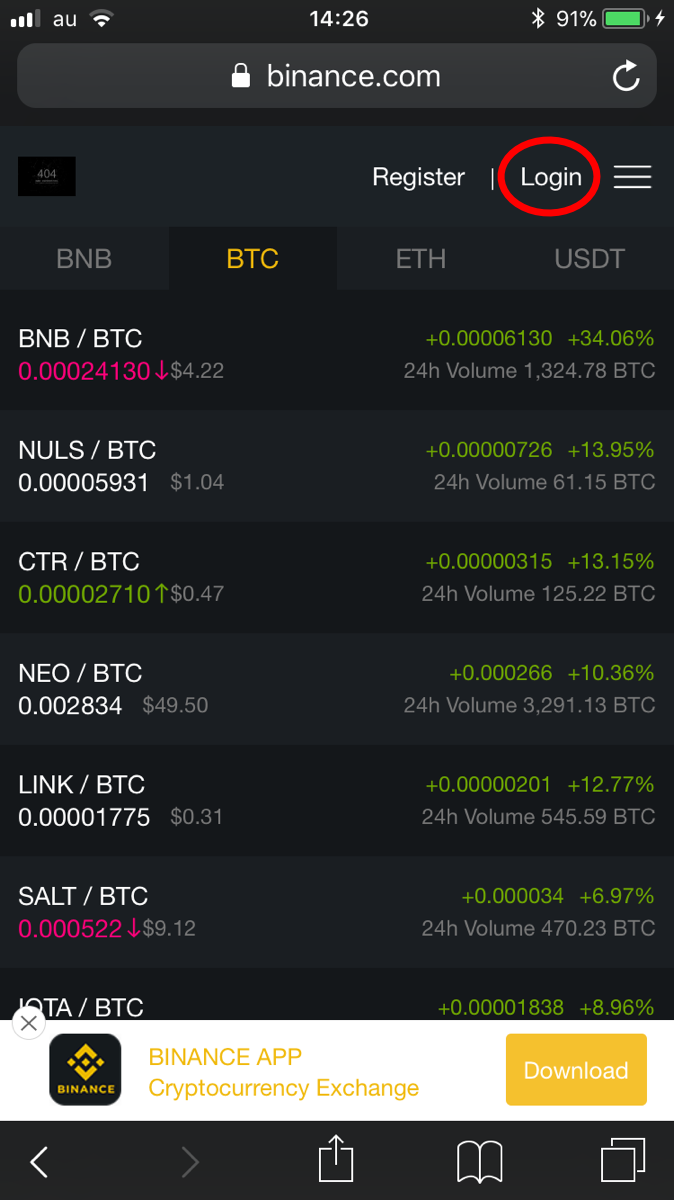Screen dimensions: 674x1200
Task: Tap the binance.com address bar
Action: tap(337, 76)
